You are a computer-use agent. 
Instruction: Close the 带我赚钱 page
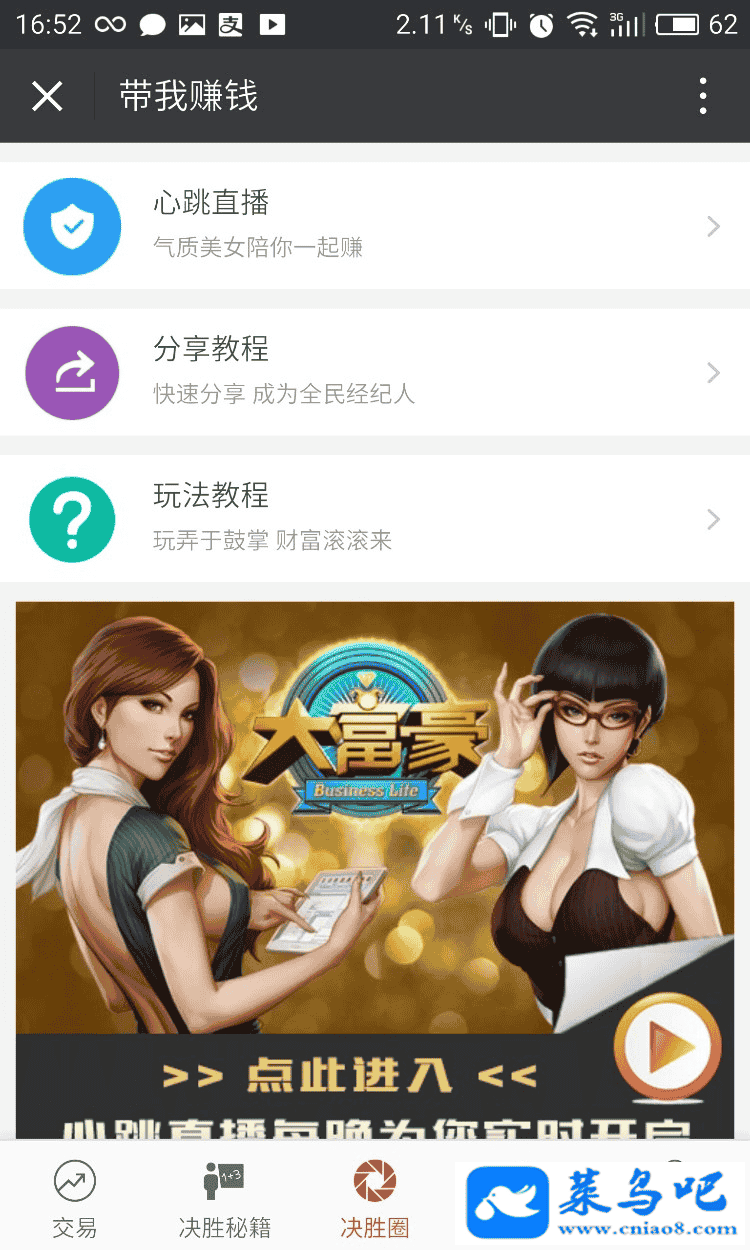[x=47, y=97]
